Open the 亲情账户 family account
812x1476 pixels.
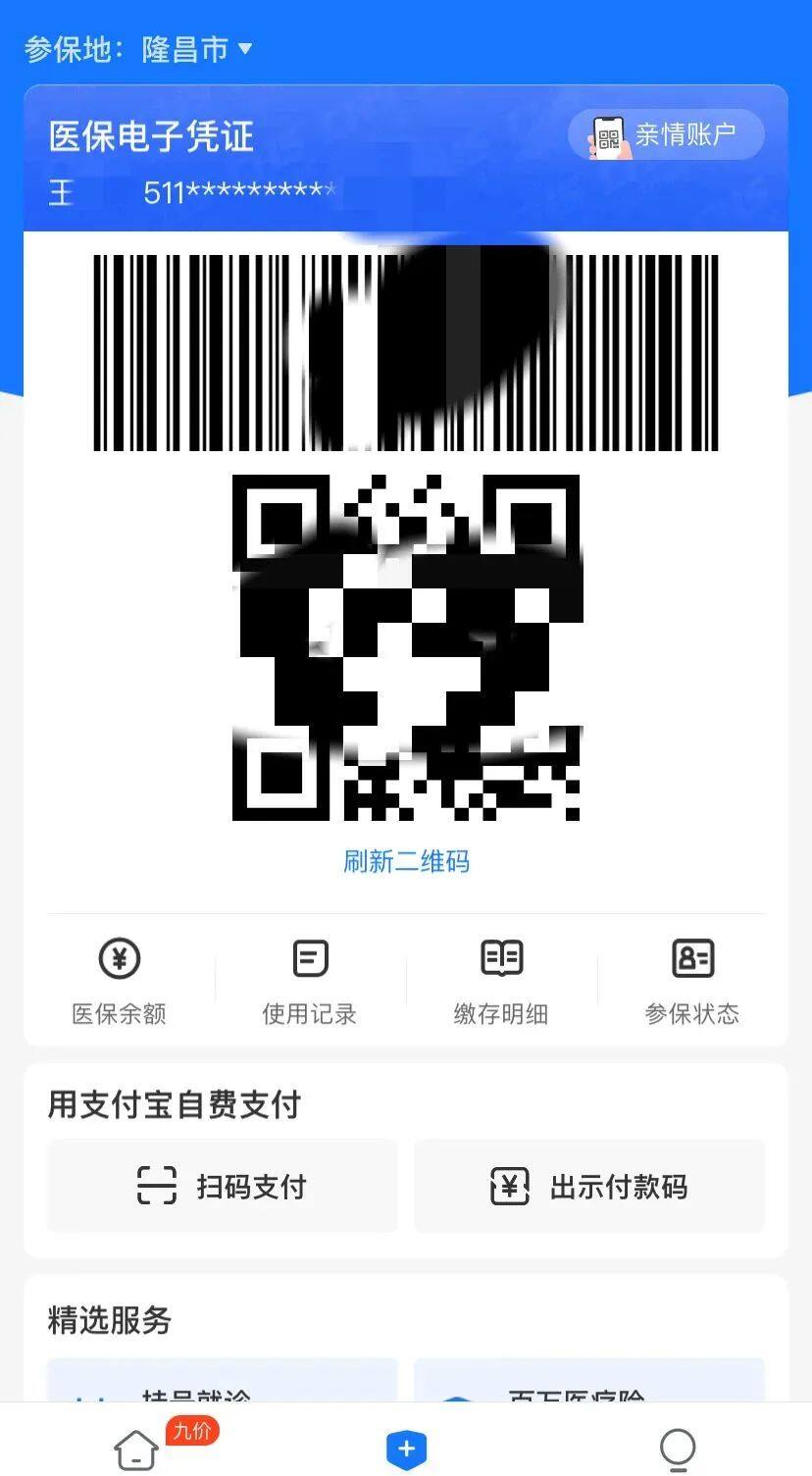[666, 134]
